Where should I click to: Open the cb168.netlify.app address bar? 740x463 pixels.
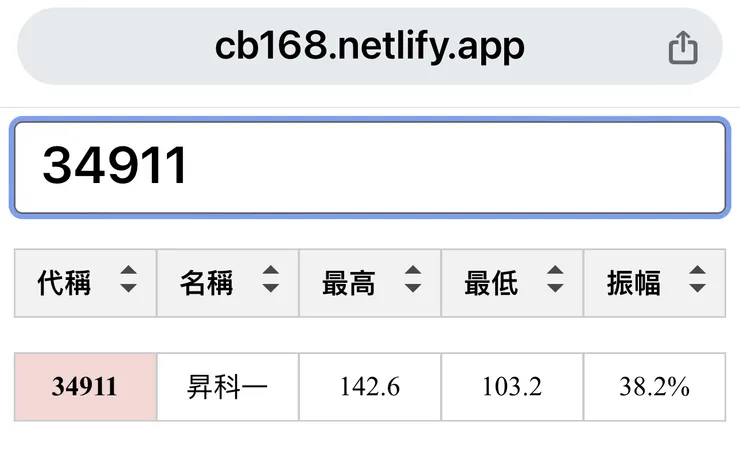[x=370, y=46]
